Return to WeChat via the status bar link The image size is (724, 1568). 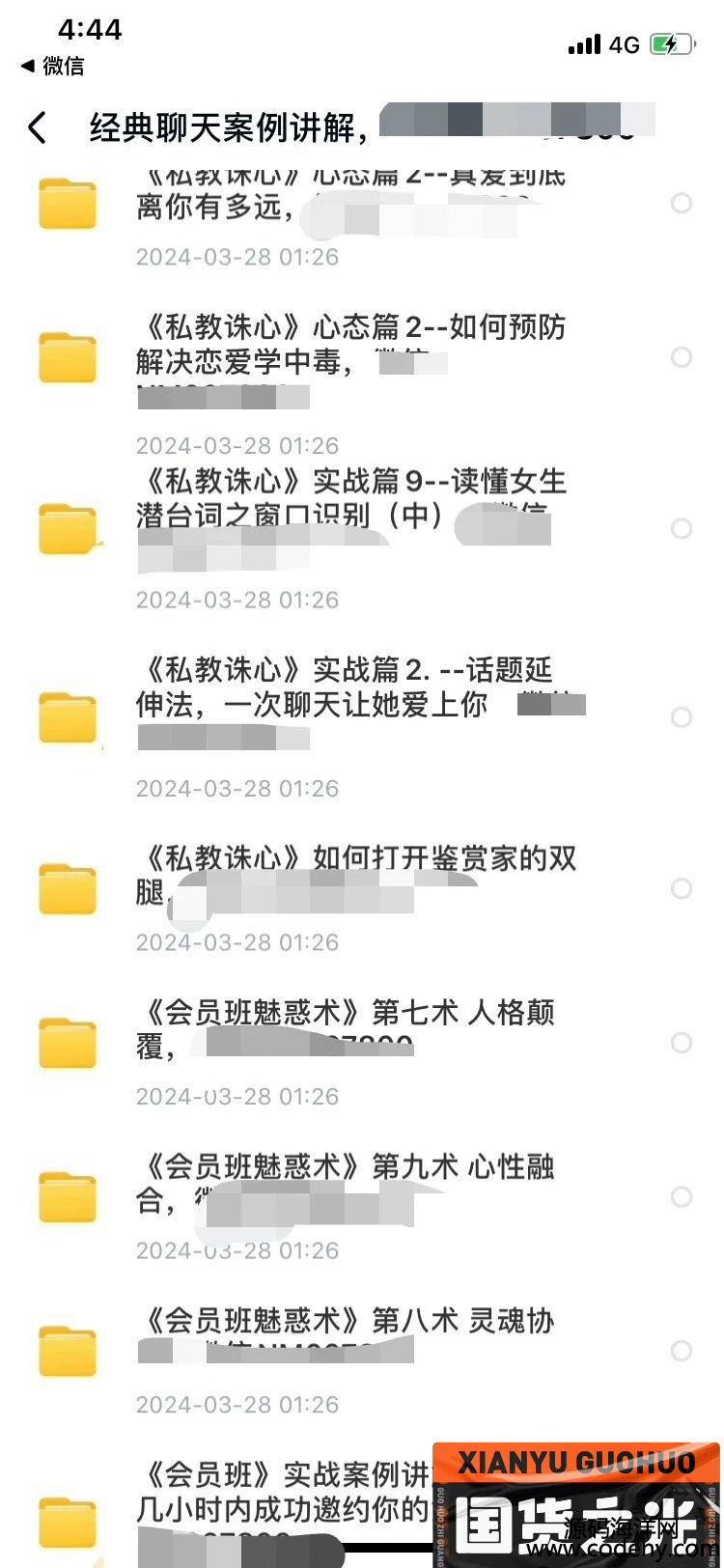click(x=53, y=66)
